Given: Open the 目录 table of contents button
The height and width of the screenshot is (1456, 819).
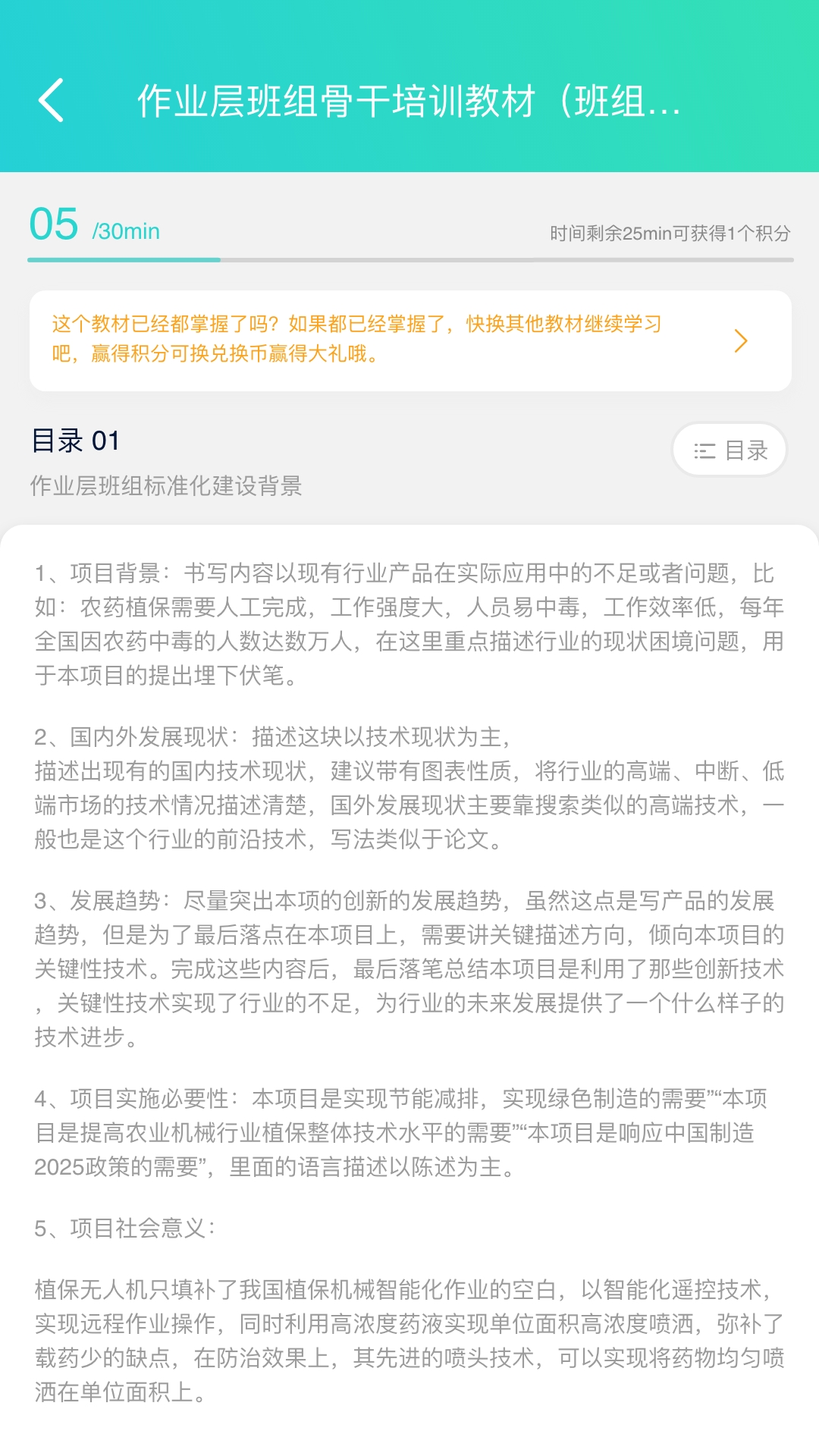Looking at the screenshot, I should [730, 450].
